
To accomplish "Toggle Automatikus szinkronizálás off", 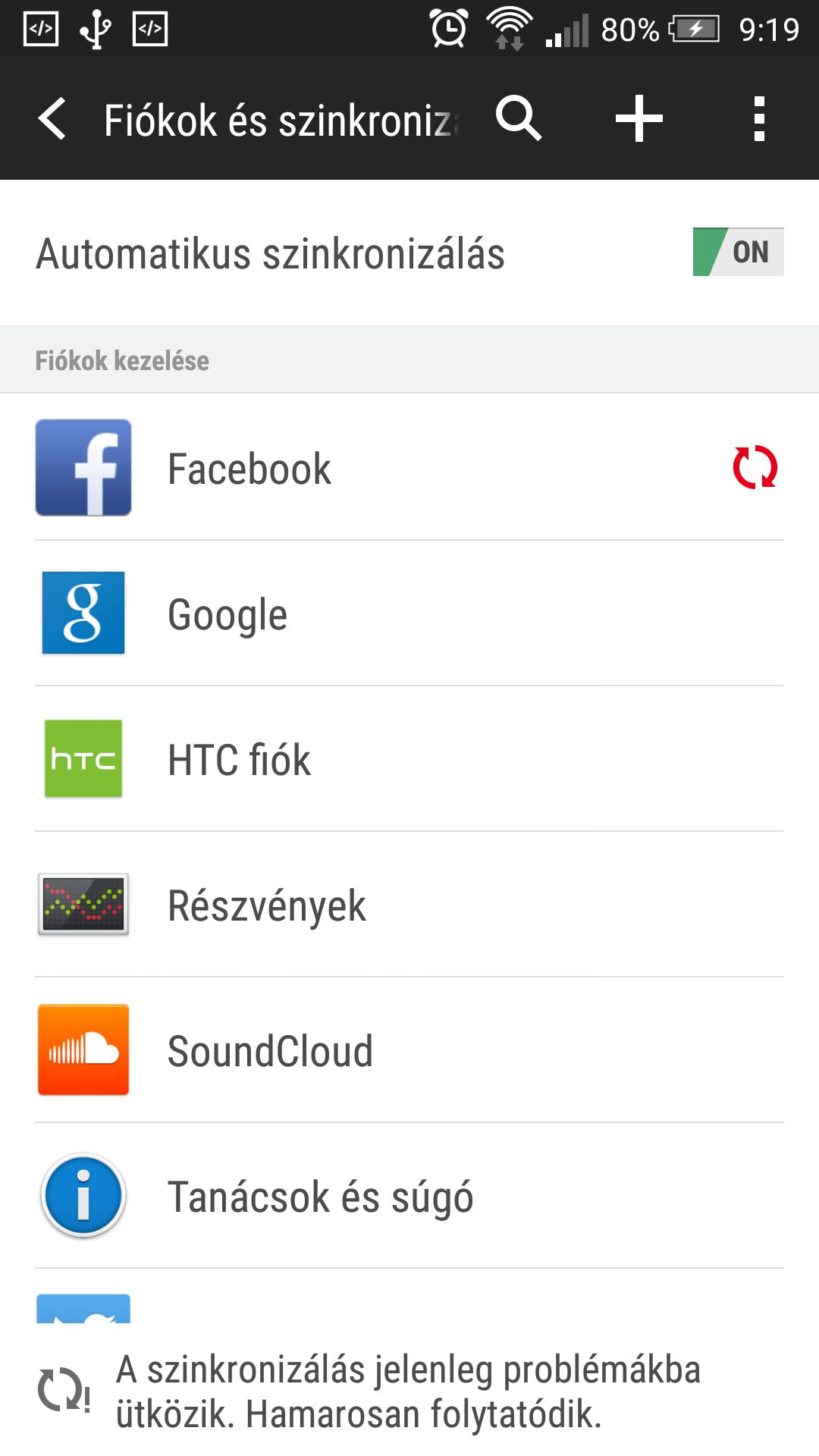I will [738, 252].
